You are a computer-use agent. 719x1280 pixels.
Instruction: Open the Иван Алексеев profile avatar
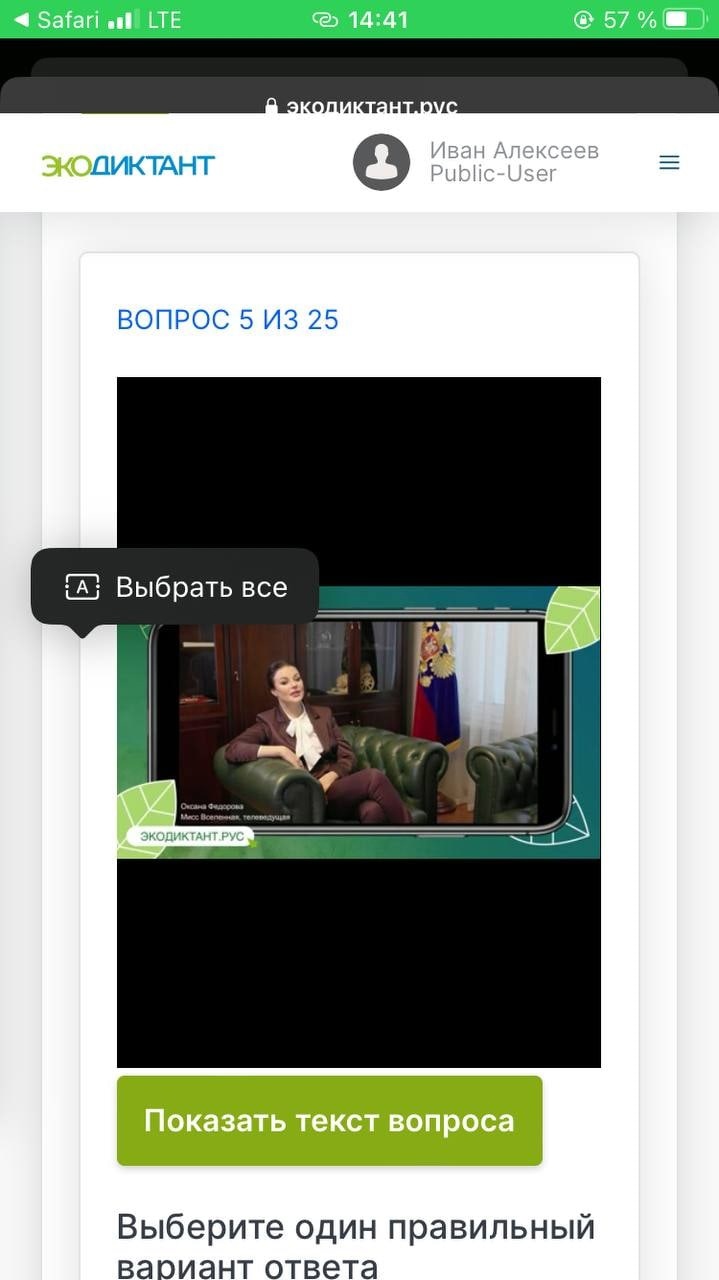(381, 162)
